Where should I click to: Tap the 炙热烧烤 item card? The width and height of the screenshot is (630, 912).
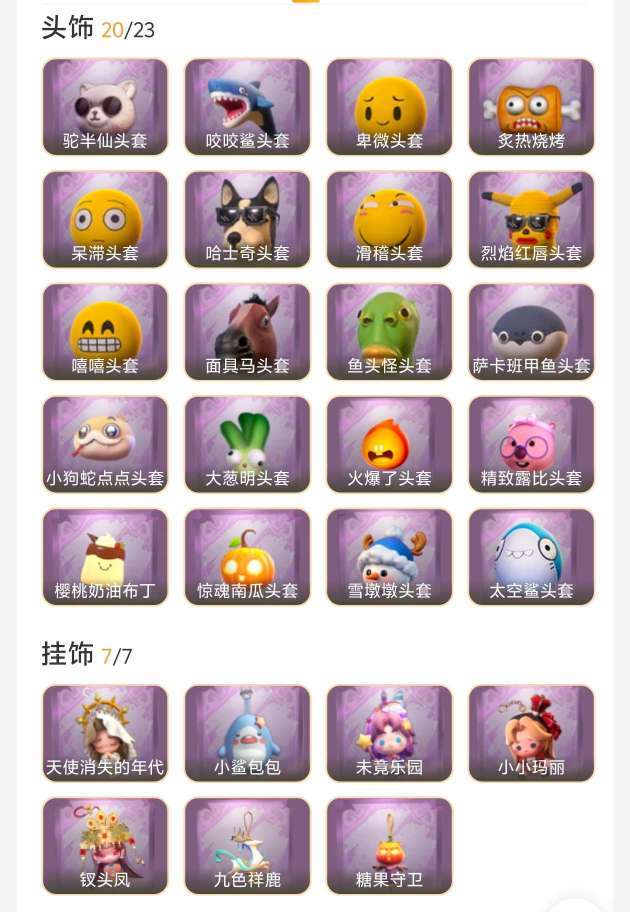(x=531, y=107)
